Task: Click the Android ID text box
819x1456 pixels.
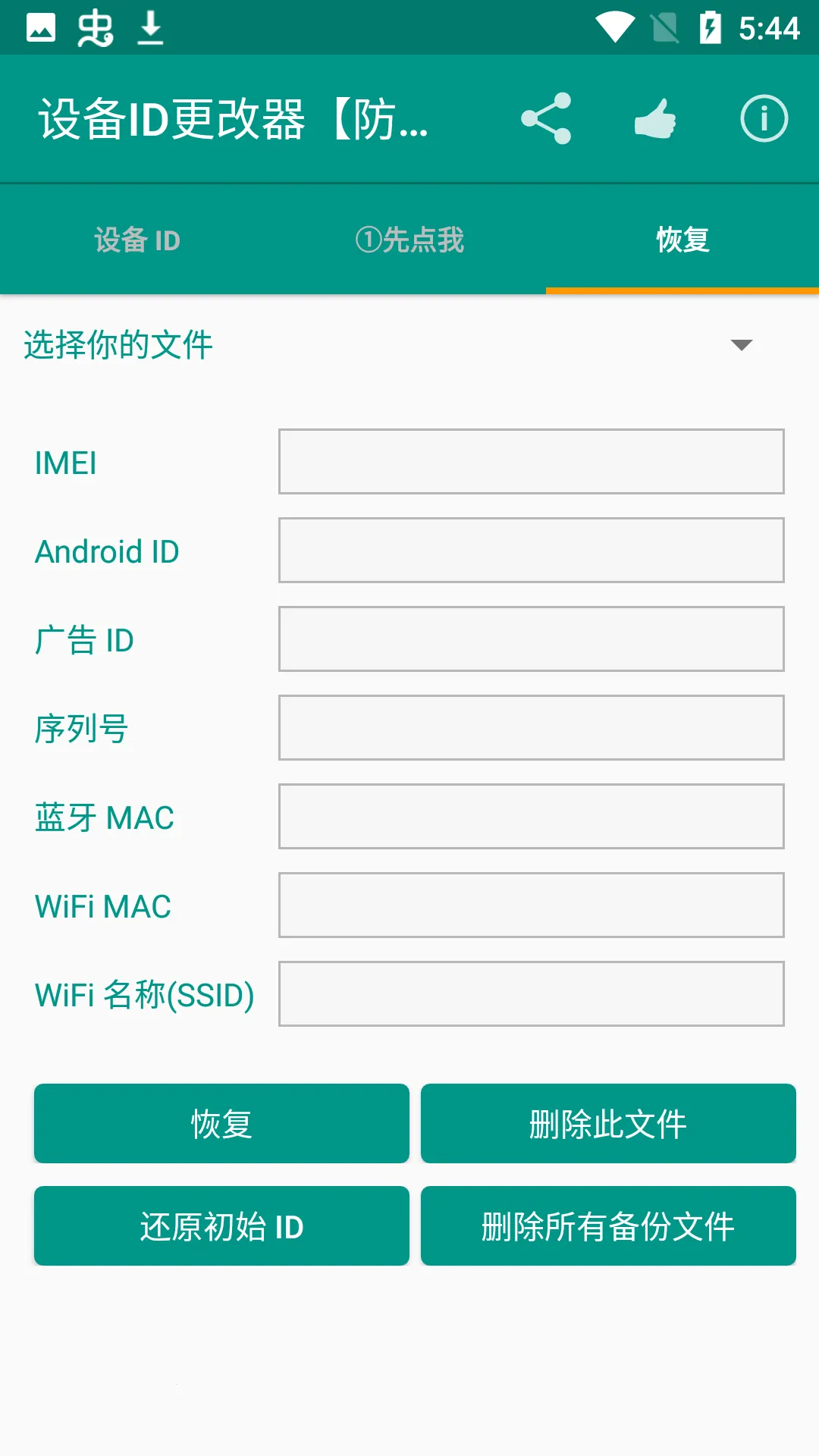Action: [530, 550]
